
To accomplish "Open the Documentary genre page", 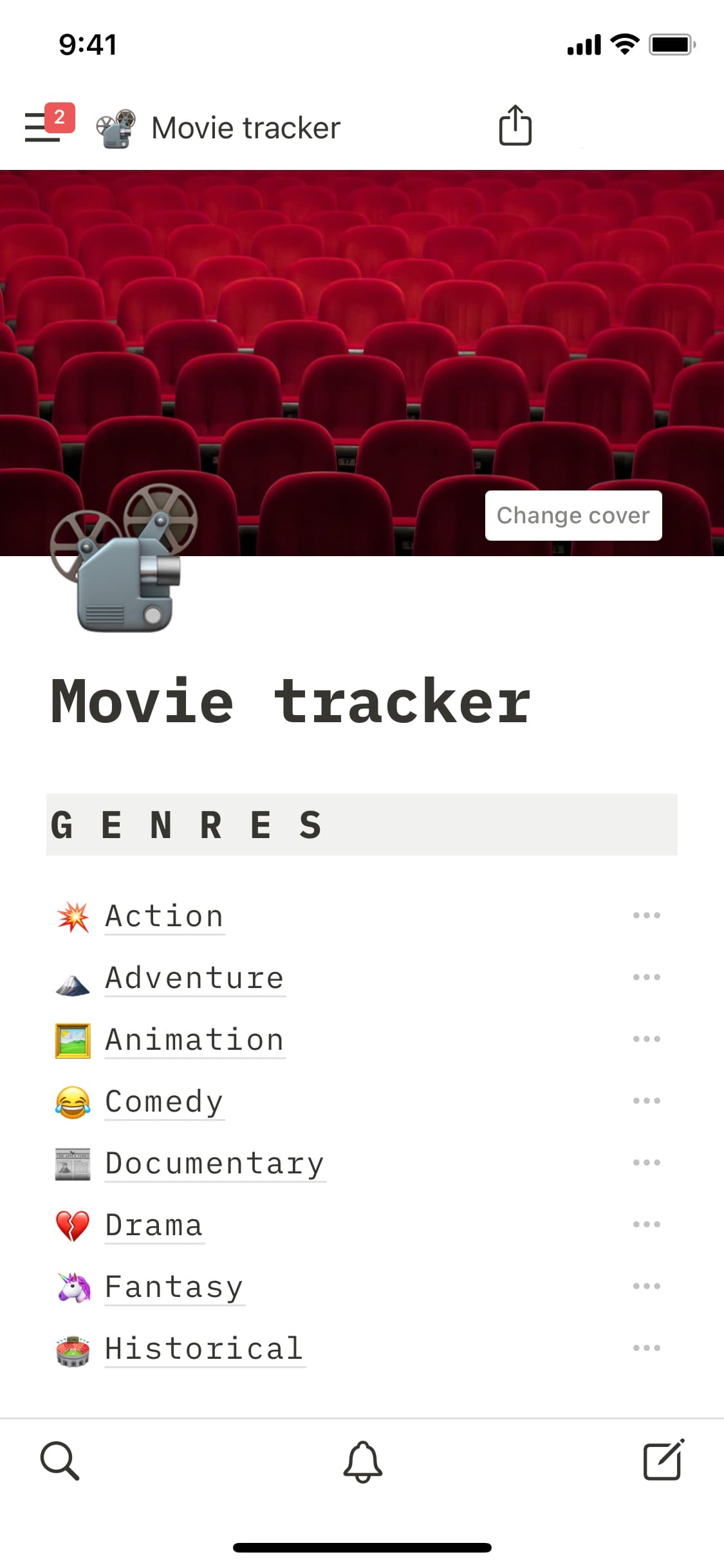I will pyautogui.click(x=214, y=1163).
